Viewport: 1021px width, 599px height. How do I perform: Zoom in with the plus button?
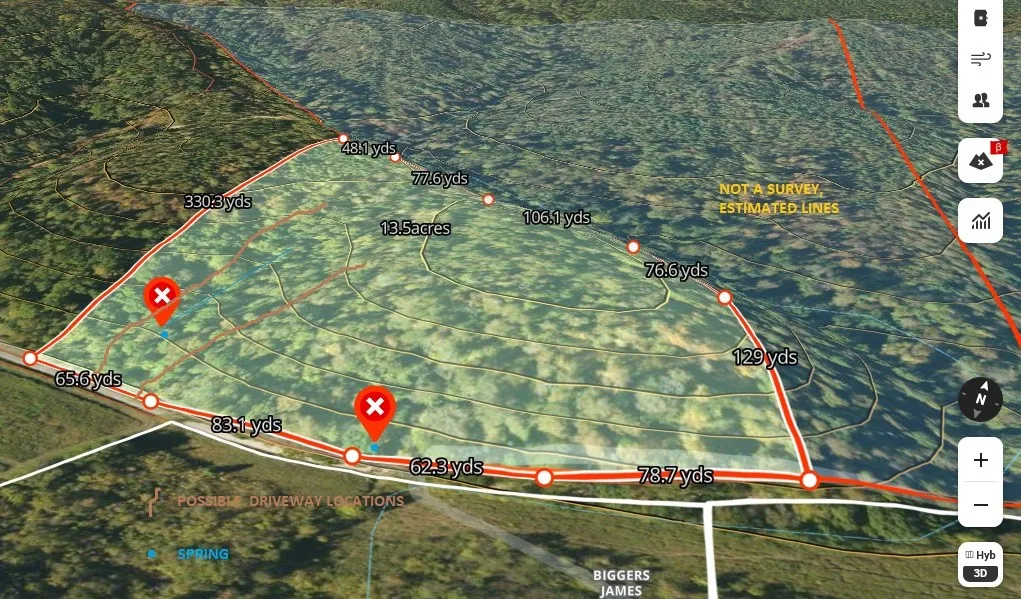click(x=980, y=460)
